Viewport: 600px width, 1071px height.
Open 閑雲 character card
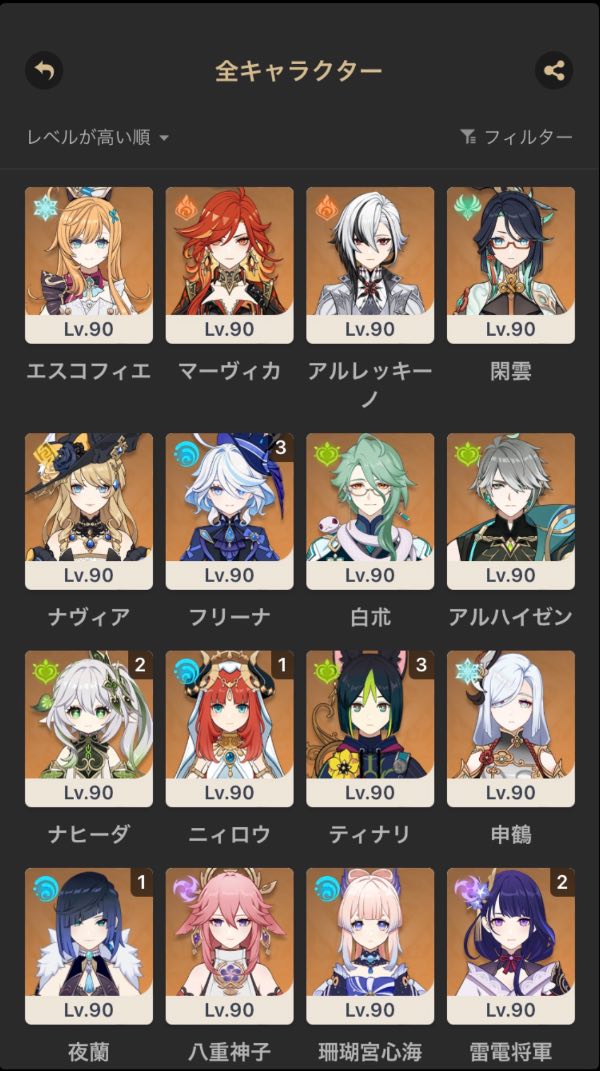point(511,264)
